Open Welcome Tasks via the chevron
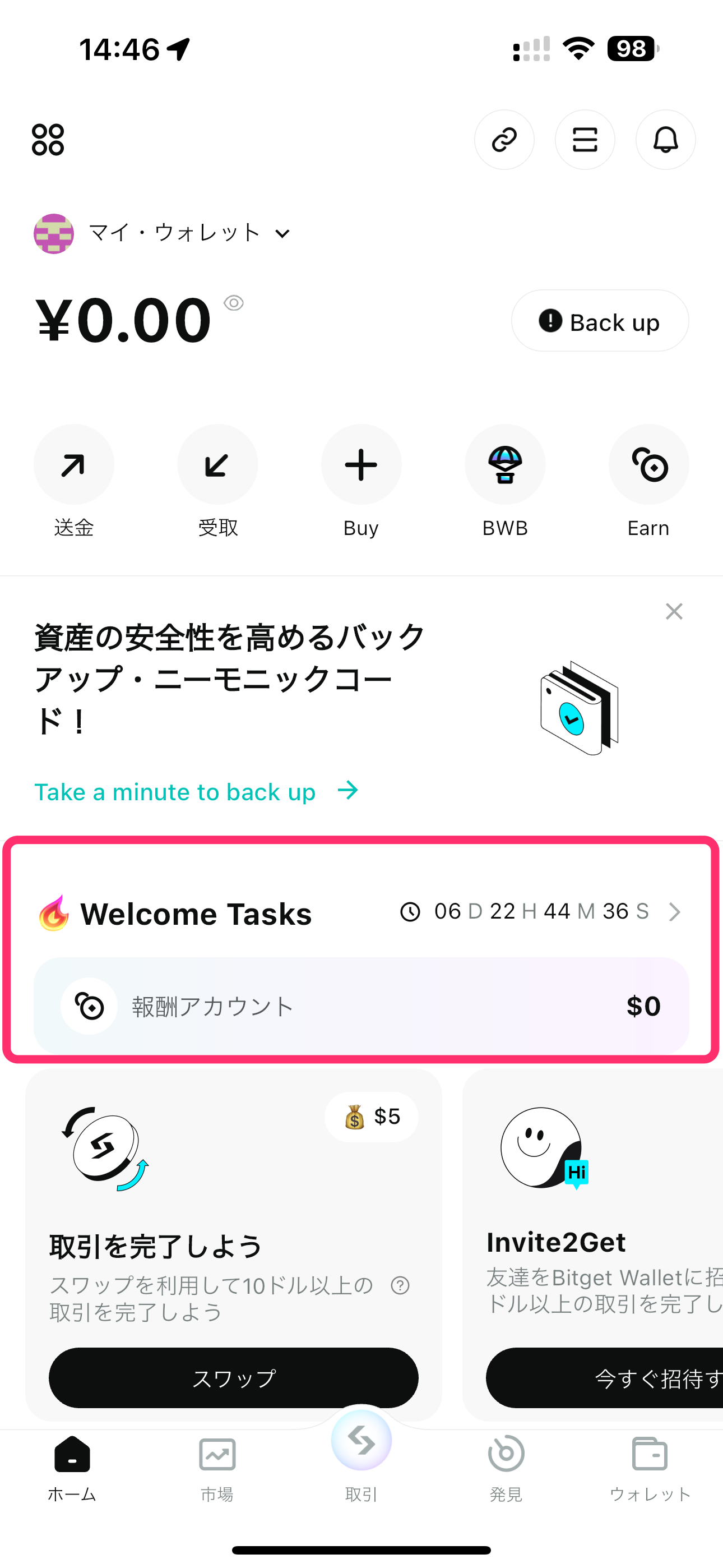This screenshot has width=723, height=1568. pos(674,912)
